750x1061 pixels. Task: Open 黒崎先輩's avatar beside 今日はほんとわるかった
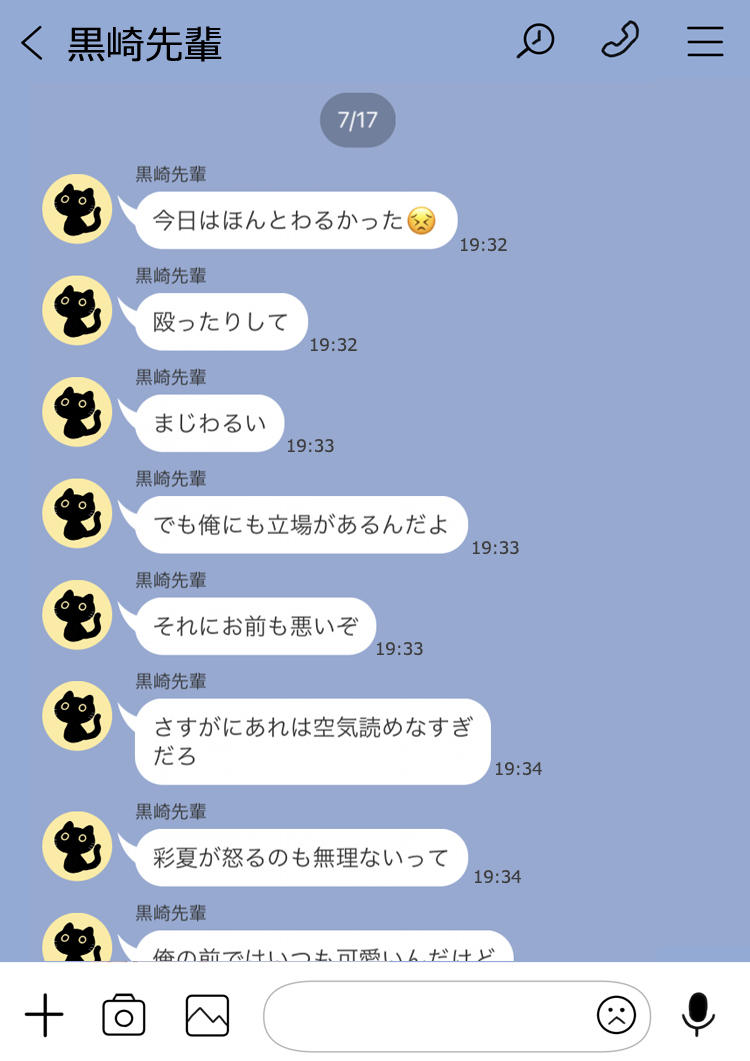click(77, 209)
